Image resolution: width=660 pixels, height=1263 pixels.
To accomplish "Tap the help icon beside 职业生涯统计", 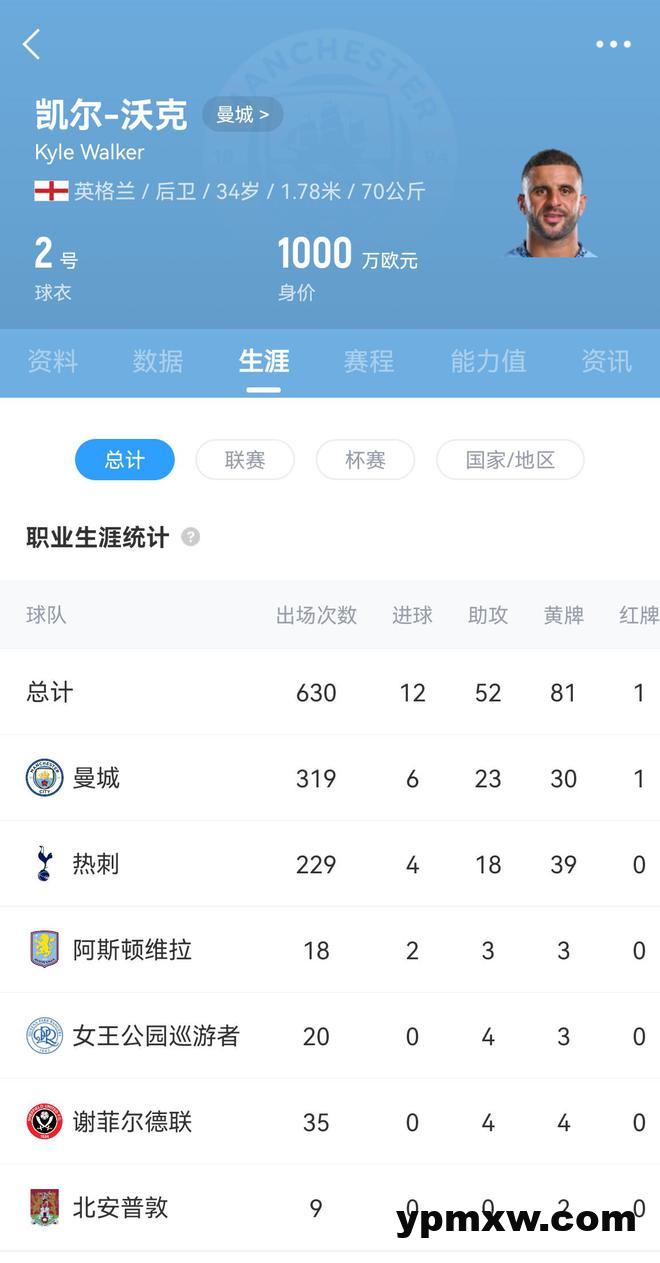I will (x=191, y=537).
